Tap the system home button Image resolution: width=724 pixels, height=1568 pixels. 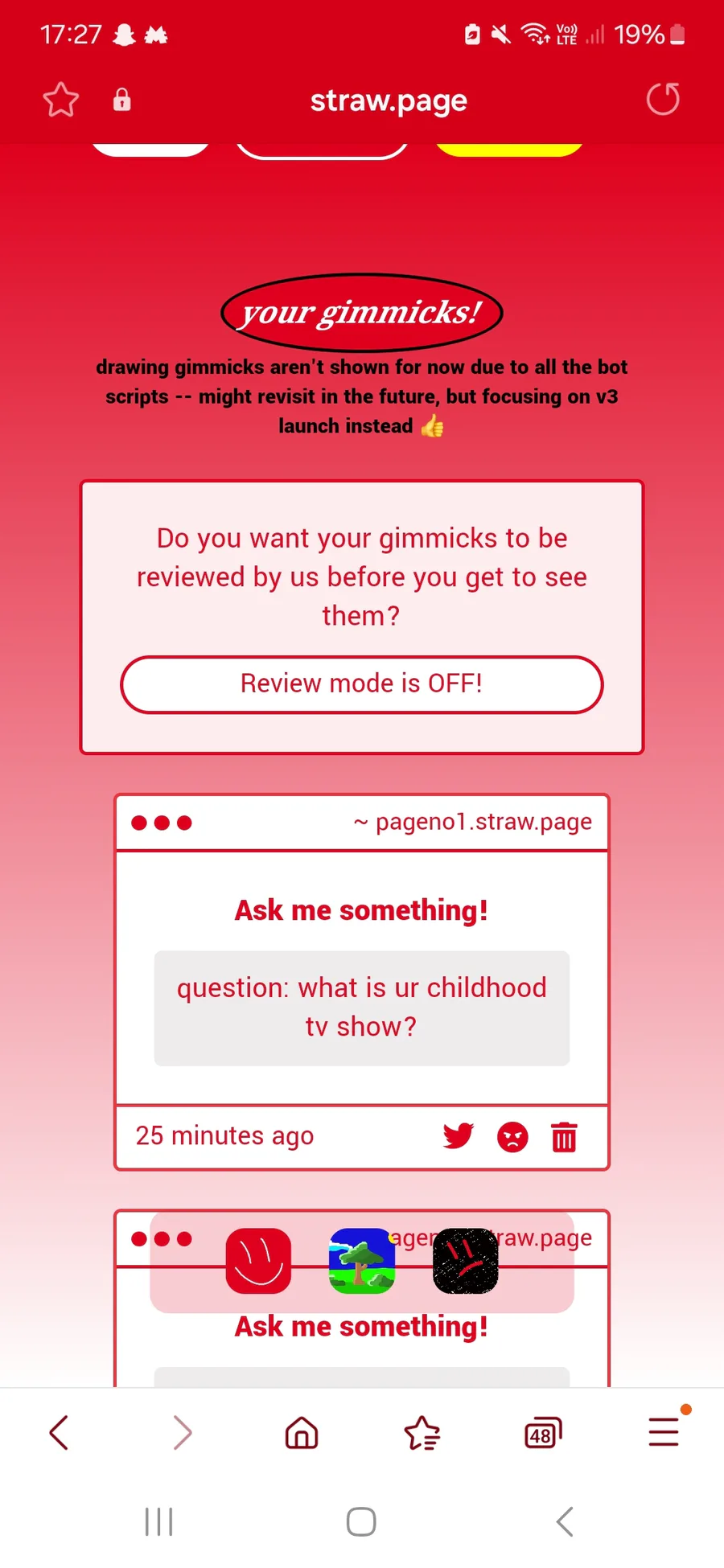point(361,1521)
